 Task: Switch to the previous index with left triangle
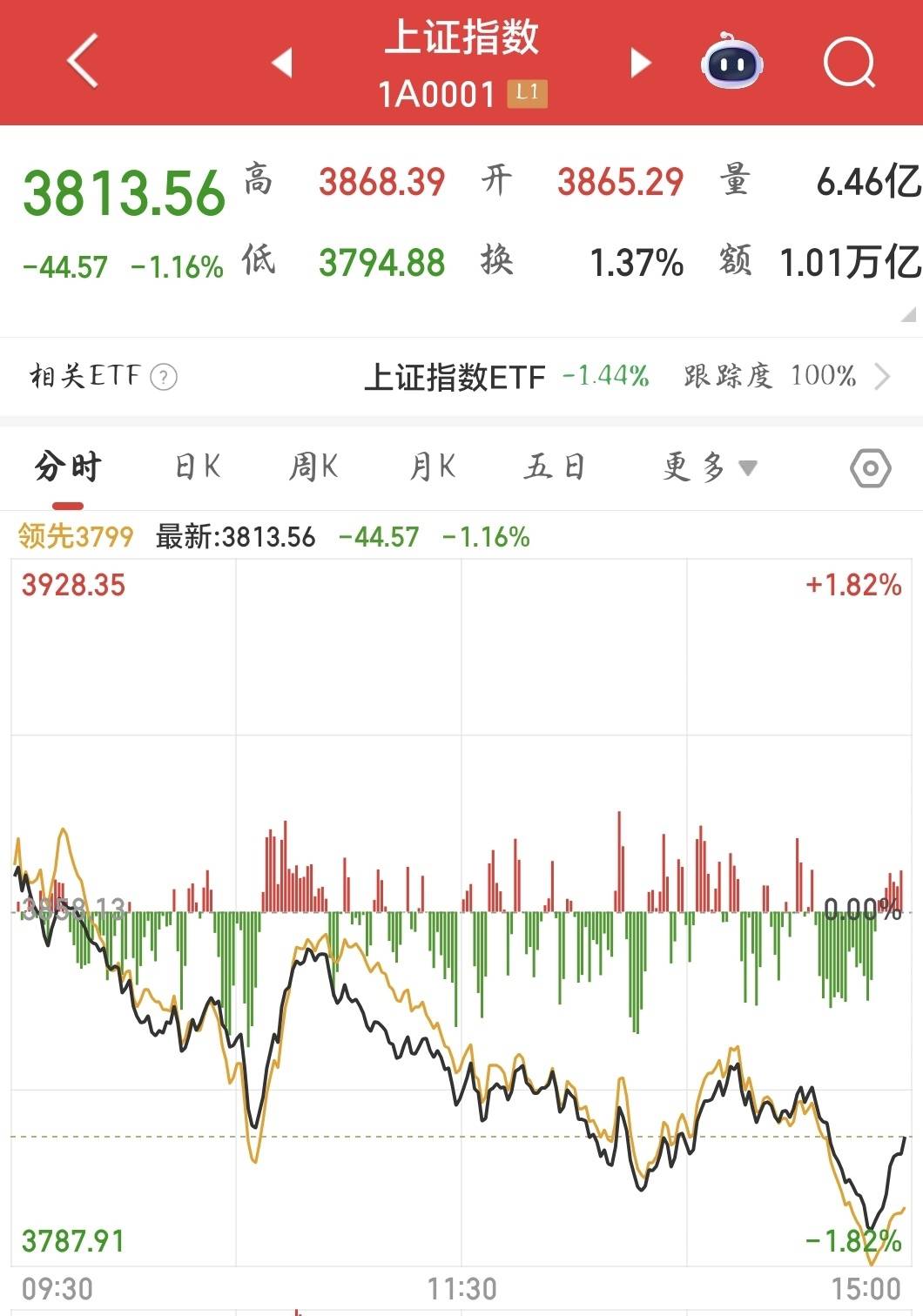(281, 63)
